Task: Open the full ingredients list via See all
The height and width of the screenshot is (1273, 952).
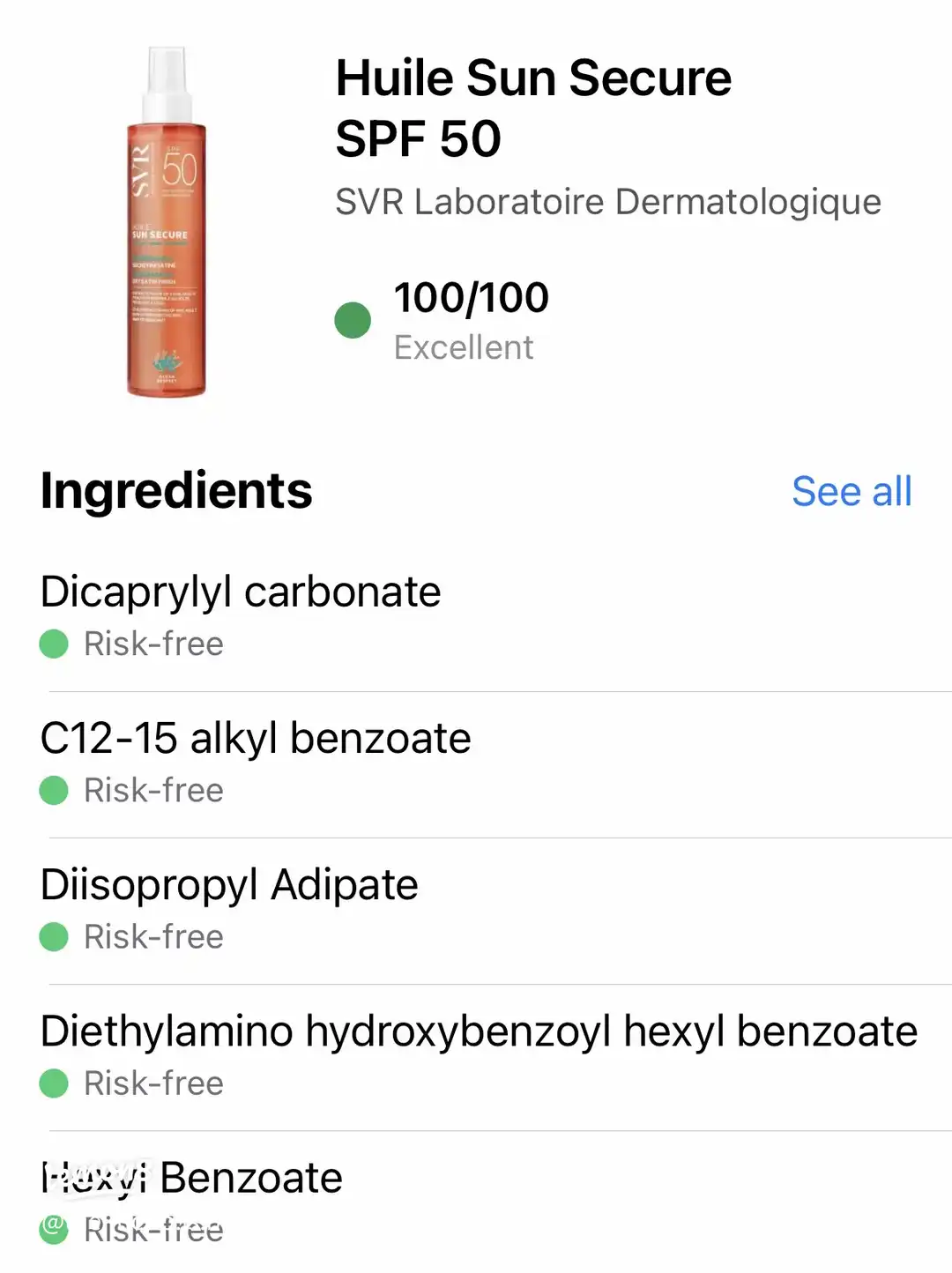Action: click(x=851, y=491)
